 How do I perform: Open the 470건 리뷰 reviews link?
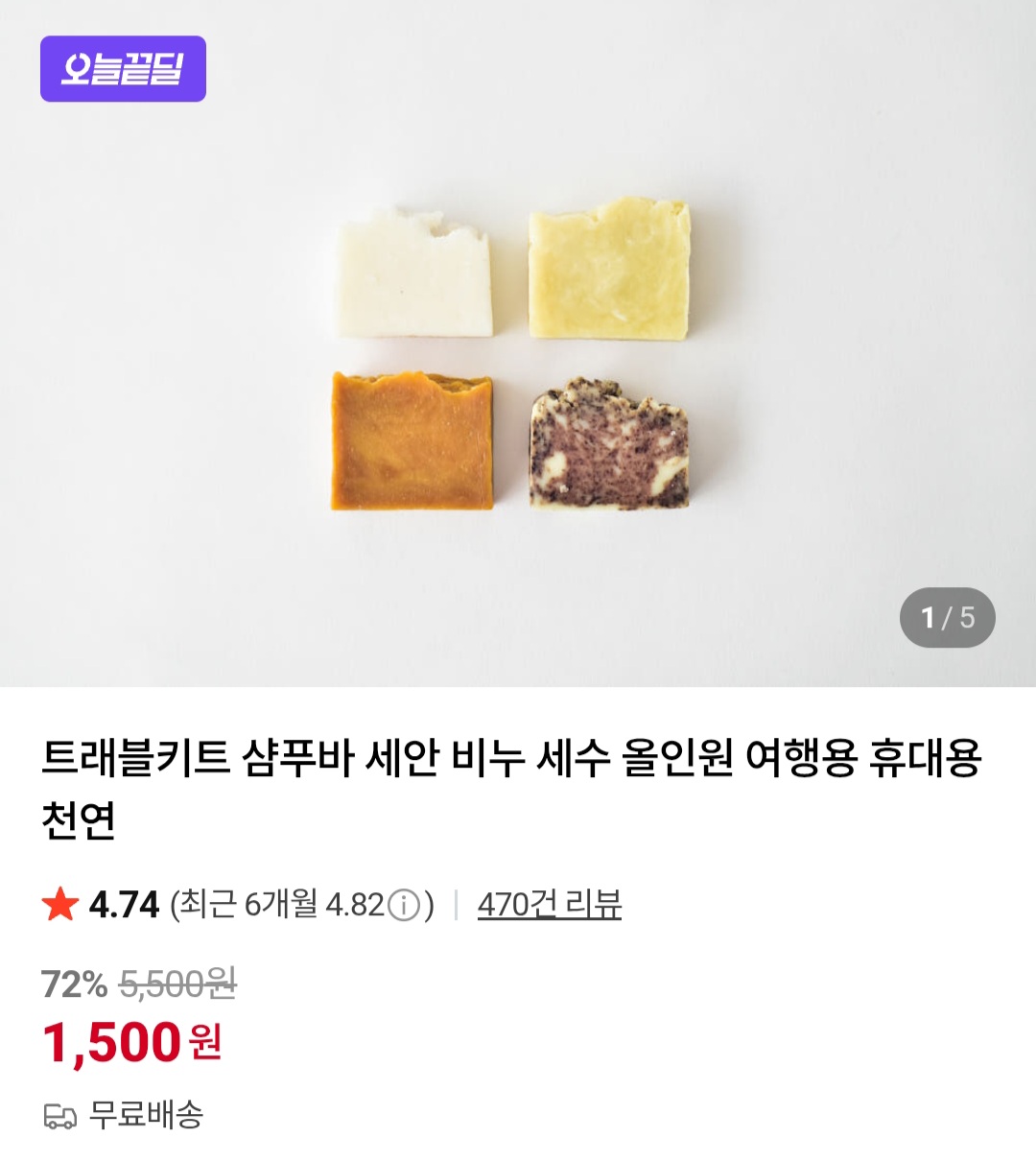(549, 905)
